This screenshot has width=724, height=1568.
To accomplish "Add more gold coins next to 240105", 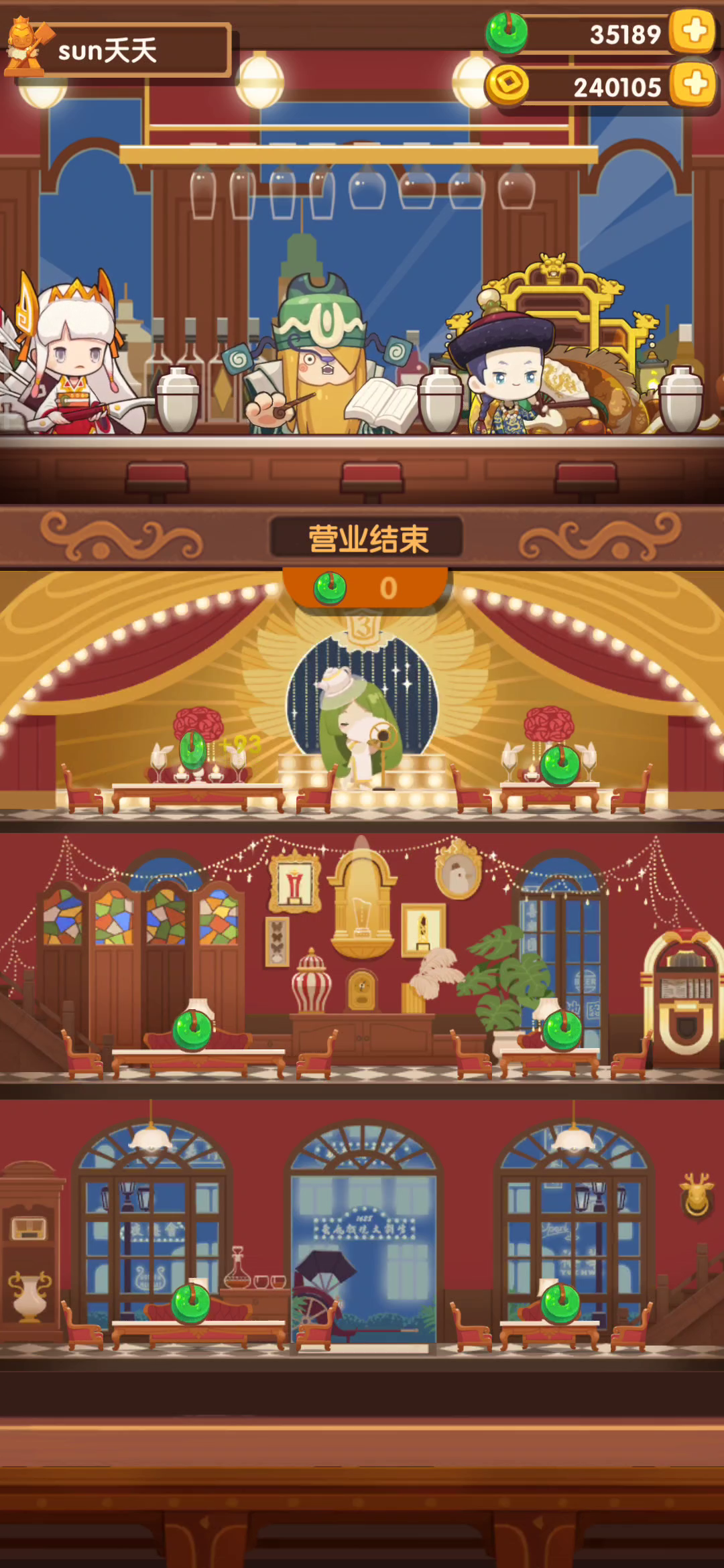I will (x=694, y=84).
